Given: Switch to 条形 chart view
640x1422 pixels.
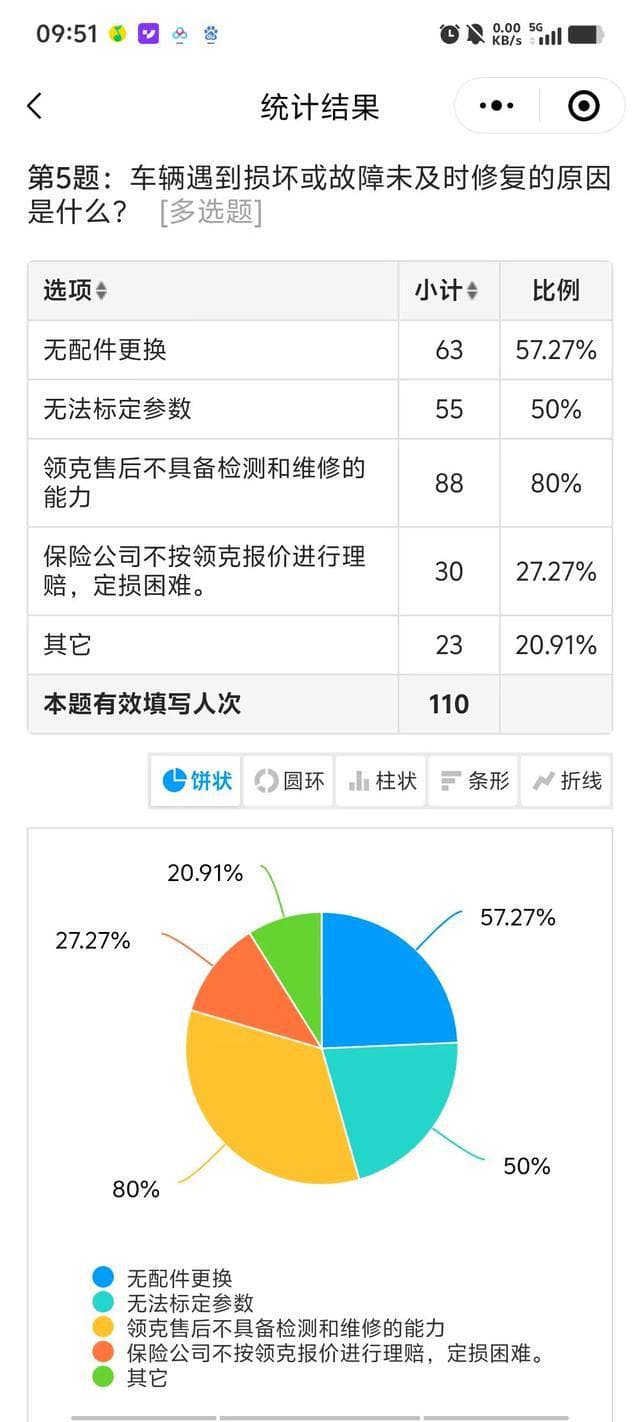Looking at the screenshot, I should (475, 781).
